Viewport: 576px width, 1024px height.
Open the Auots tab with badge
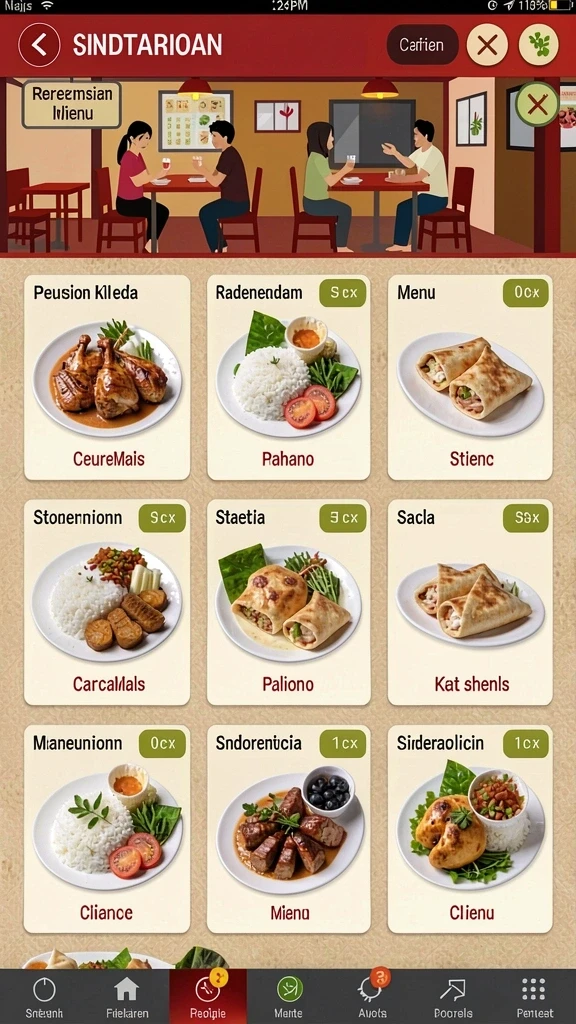[372, 997]
